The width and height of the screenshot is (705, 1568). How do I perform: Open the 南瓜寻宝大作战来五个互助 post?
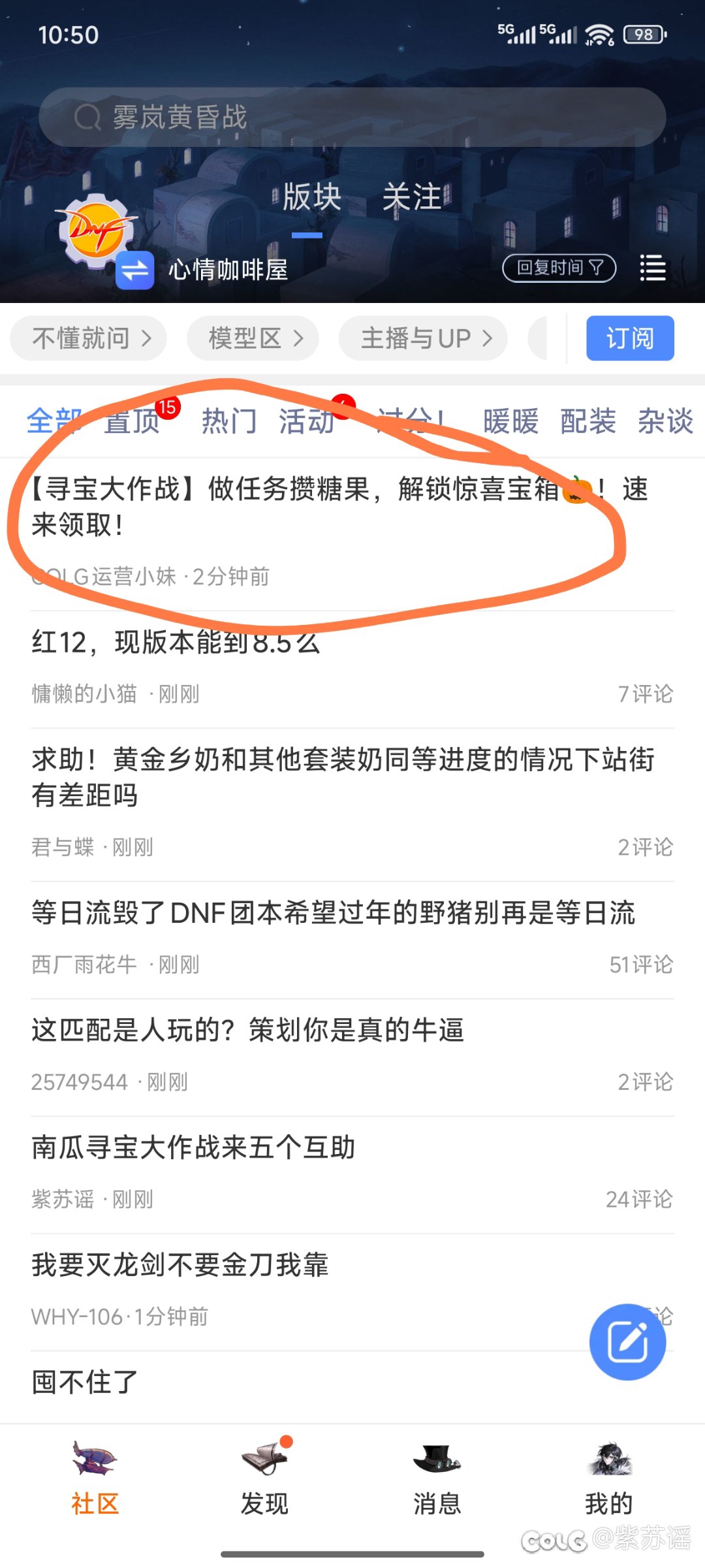click(x=193, y=1147)
